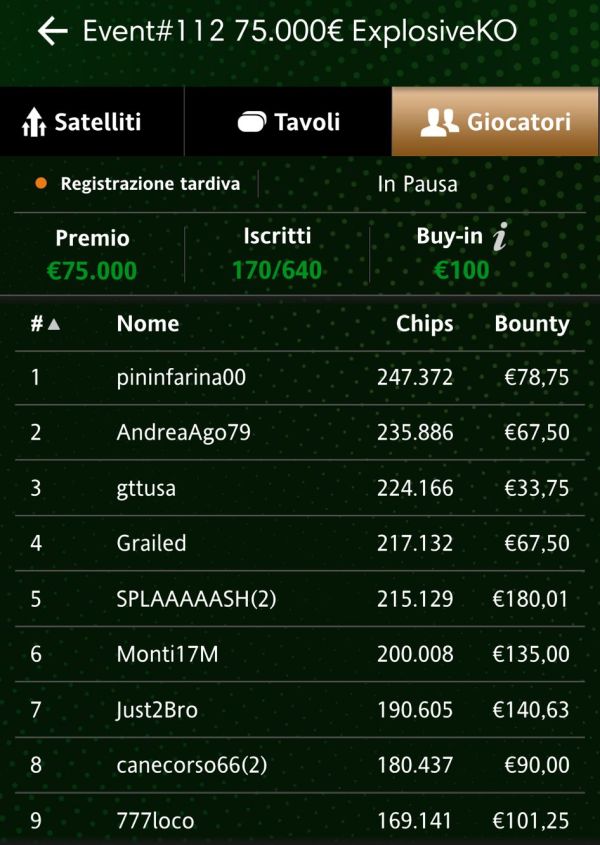Sort the list by Chips column
The image size is (600, 845).
[x=424, y=324]
